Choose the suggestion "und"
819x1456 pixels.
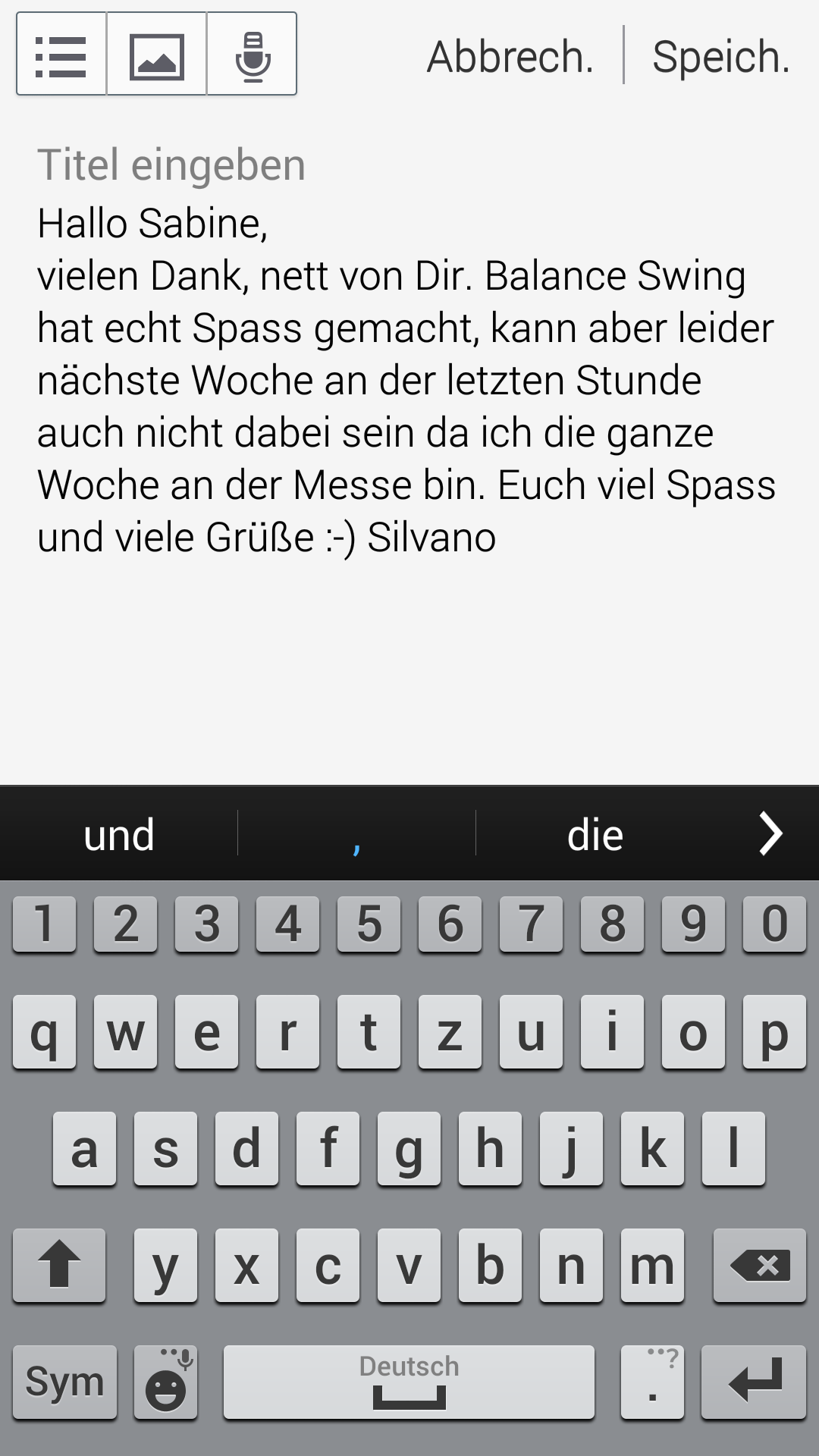click(x=119, y=834)
